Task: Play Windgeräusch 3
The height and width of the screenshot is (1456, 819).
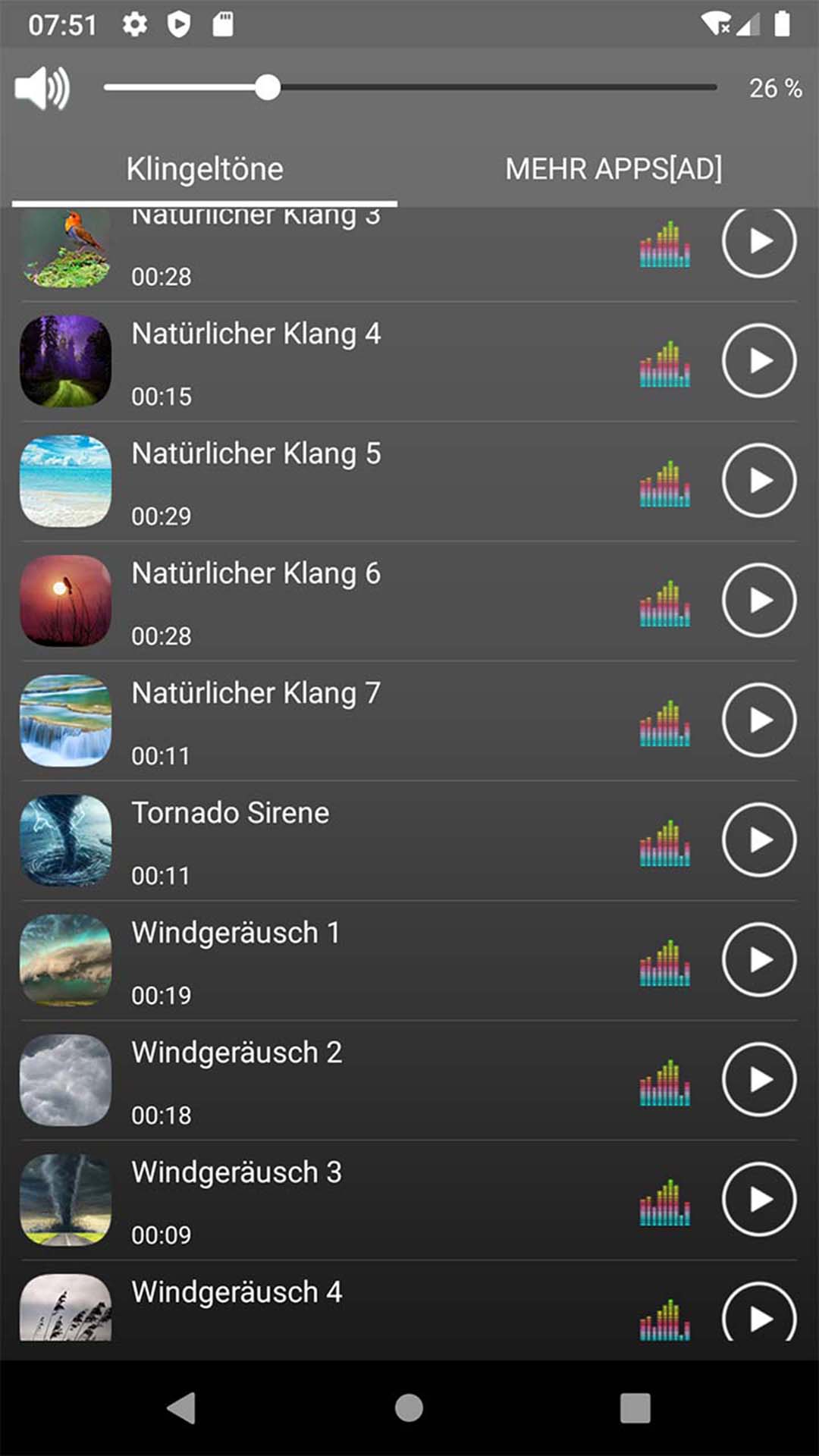Action: coord(758,1200)
